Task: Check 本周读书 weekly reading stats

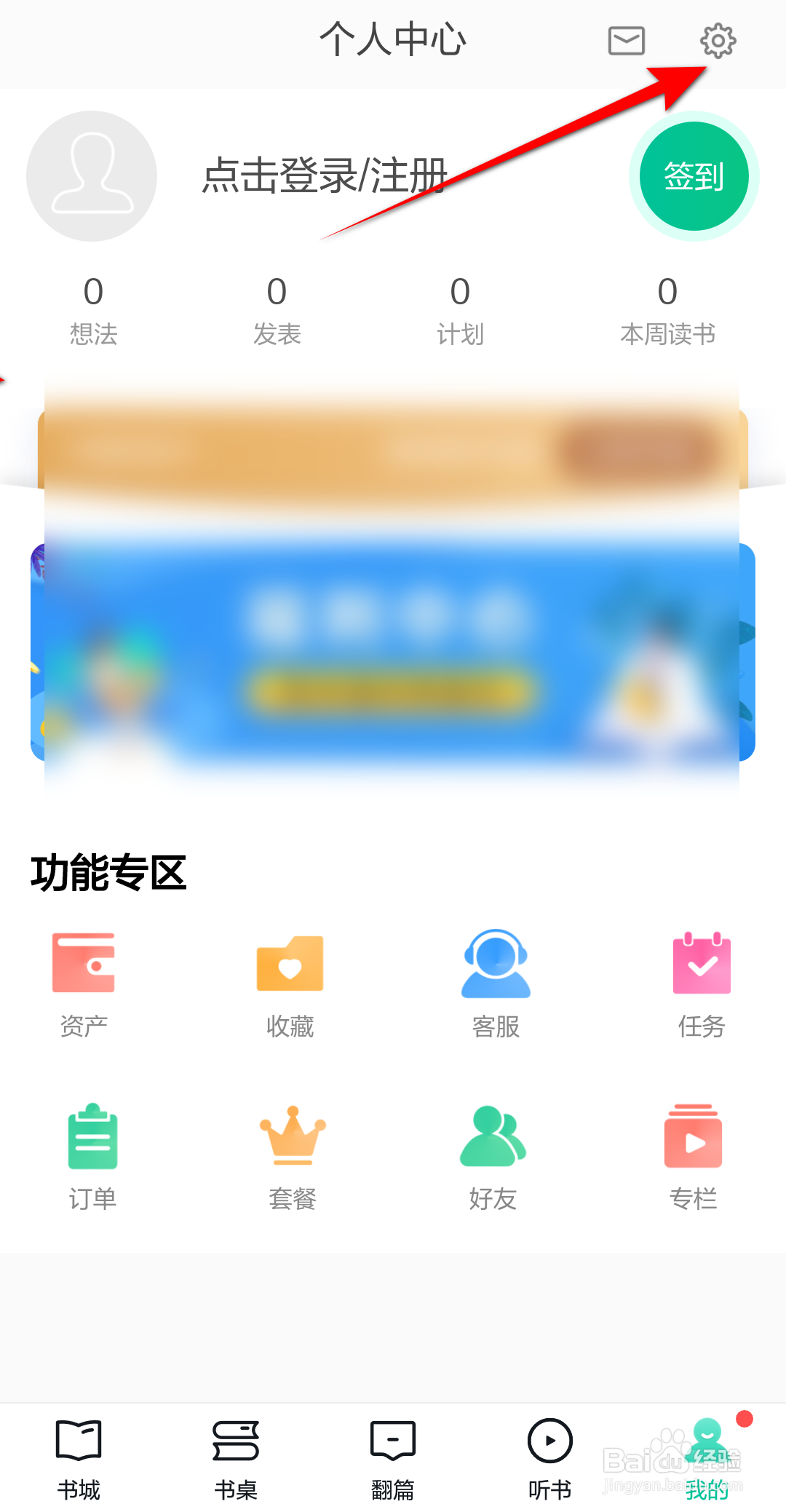Action: click(667, 309)
